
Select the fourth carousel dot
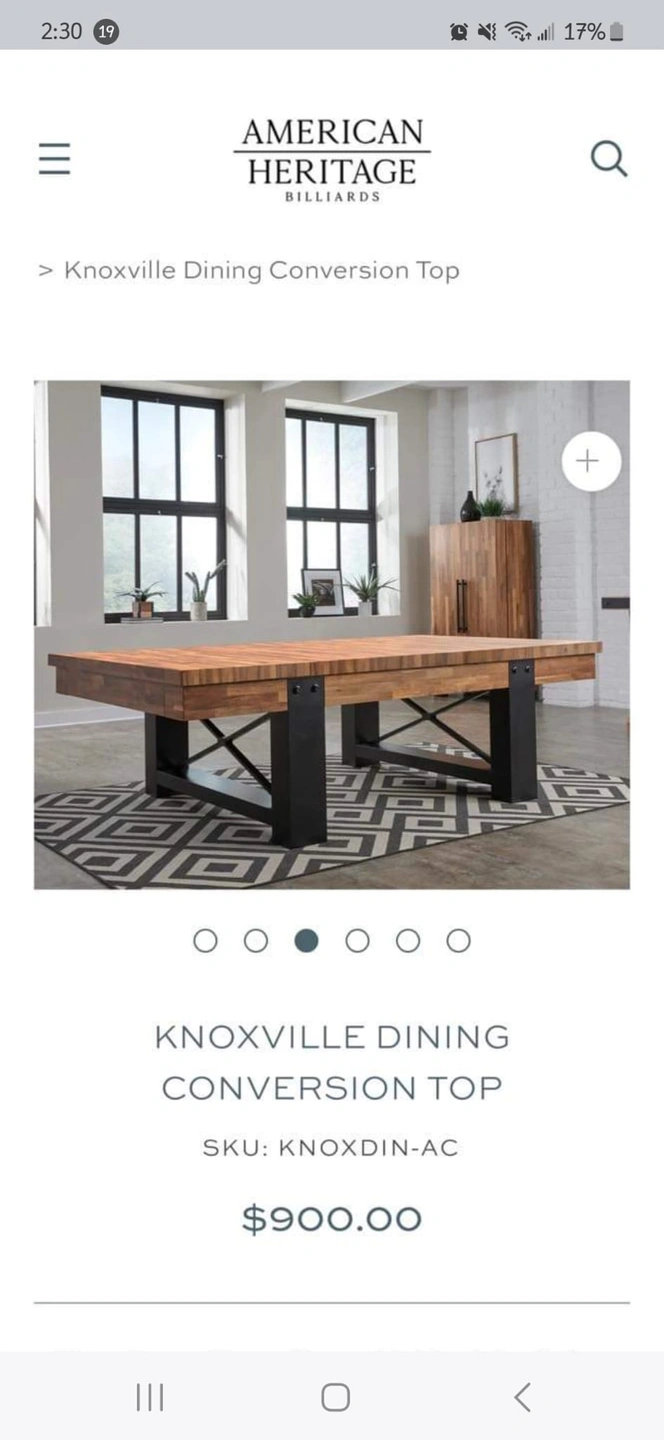pos(357,941)
